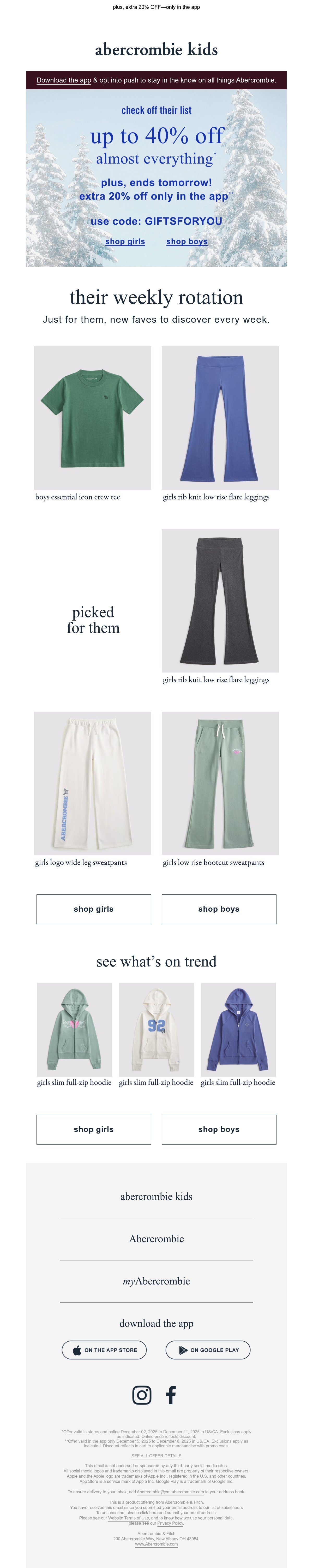Visit www.Abercrombie.com link

156,1544
